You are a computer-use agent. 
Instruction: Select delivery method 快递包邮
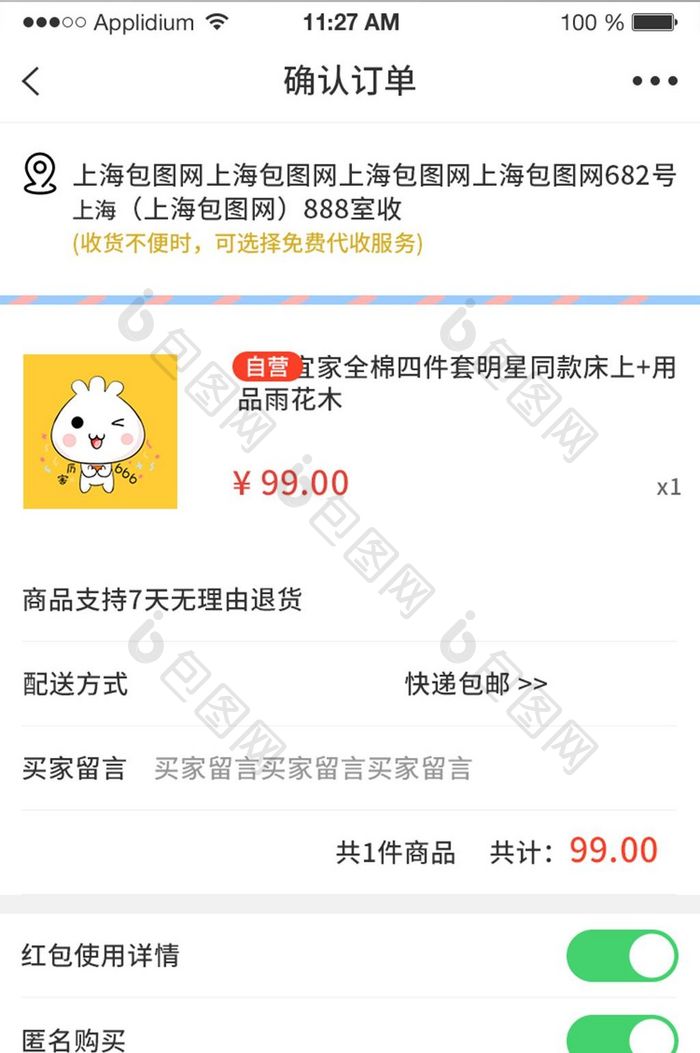476,684
